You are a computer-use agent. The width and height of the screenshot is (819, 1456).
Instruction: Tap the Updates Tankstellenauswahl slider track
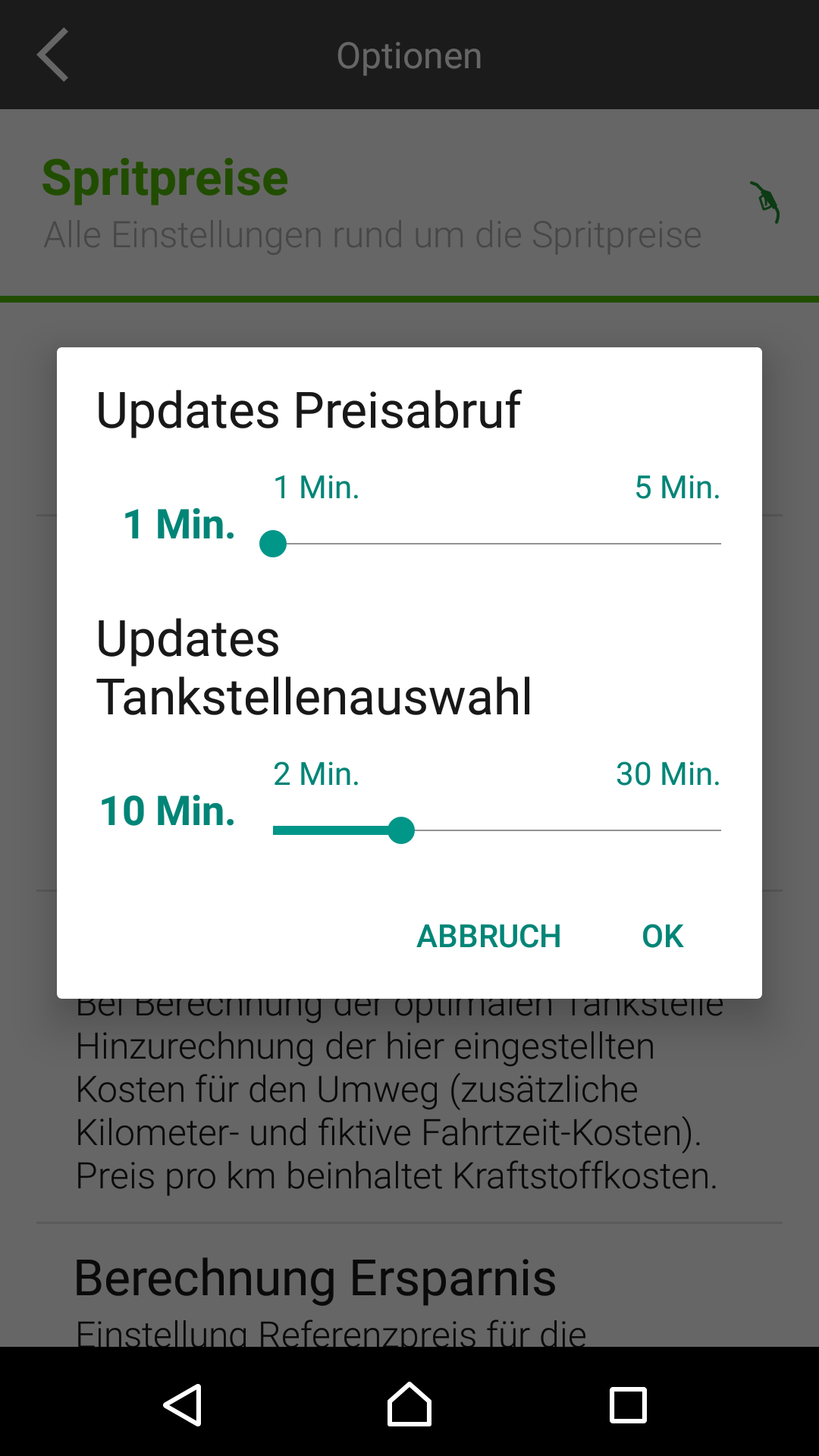(497, 830)
